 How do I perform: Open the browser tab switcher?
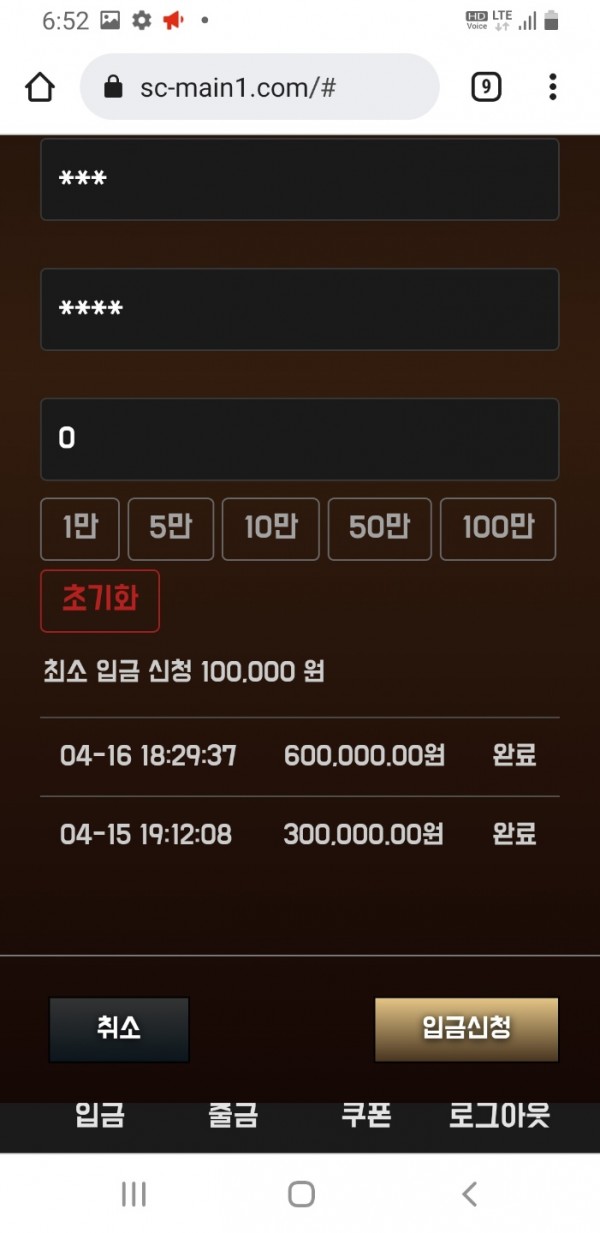[485, 87]
